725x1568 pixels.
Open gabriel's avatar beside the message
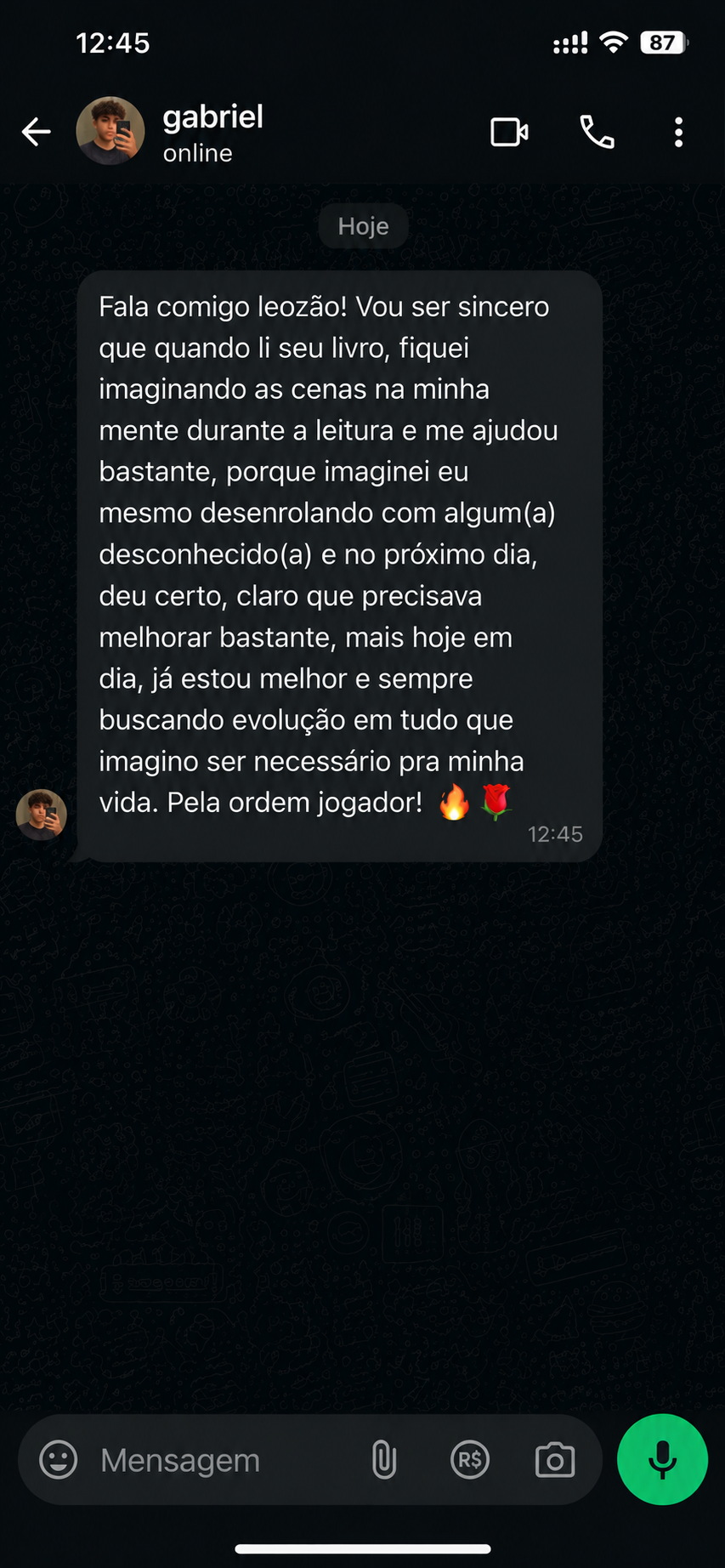click(x=41, y=815)
